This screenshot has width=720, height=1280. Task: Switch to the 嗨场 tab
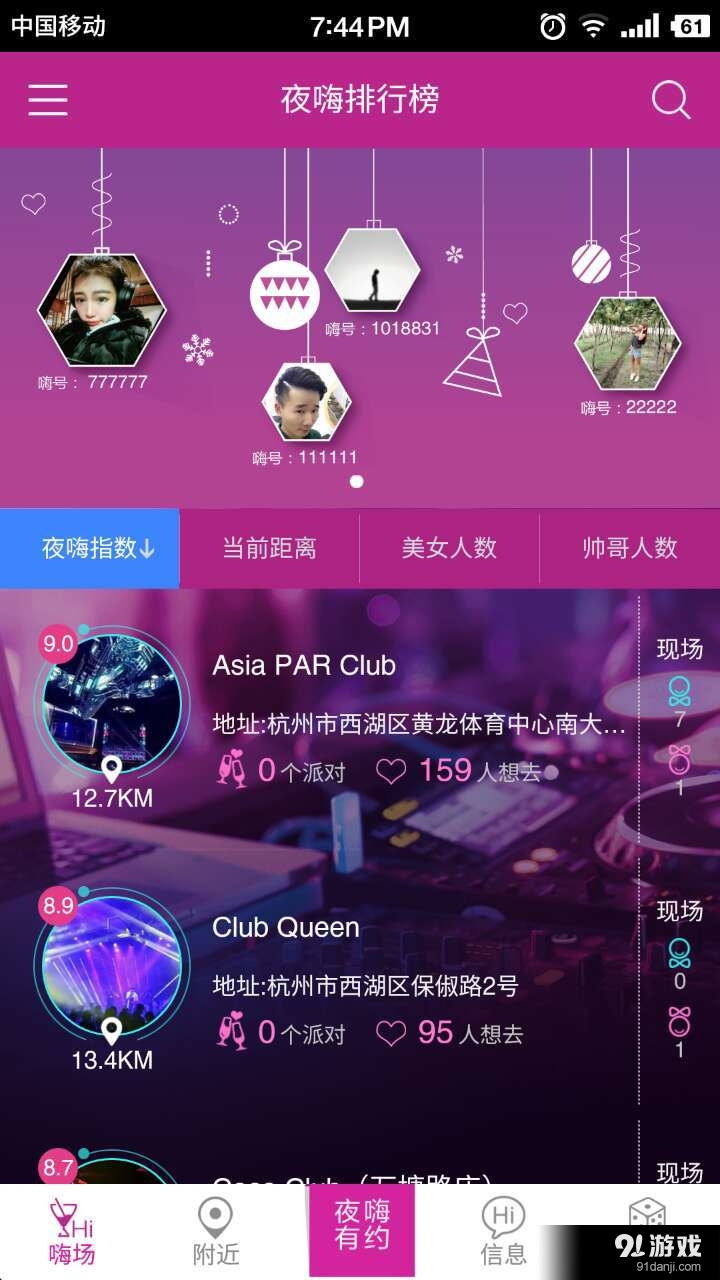tap(72, 1232)
